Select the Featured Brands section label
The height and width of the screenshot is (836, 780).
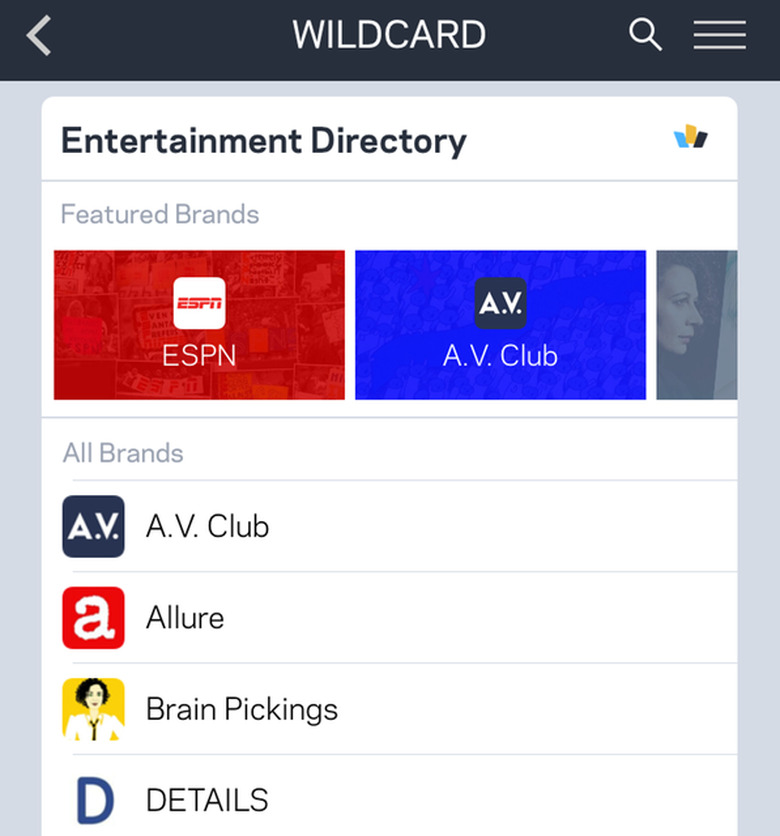tap(160, 214)
